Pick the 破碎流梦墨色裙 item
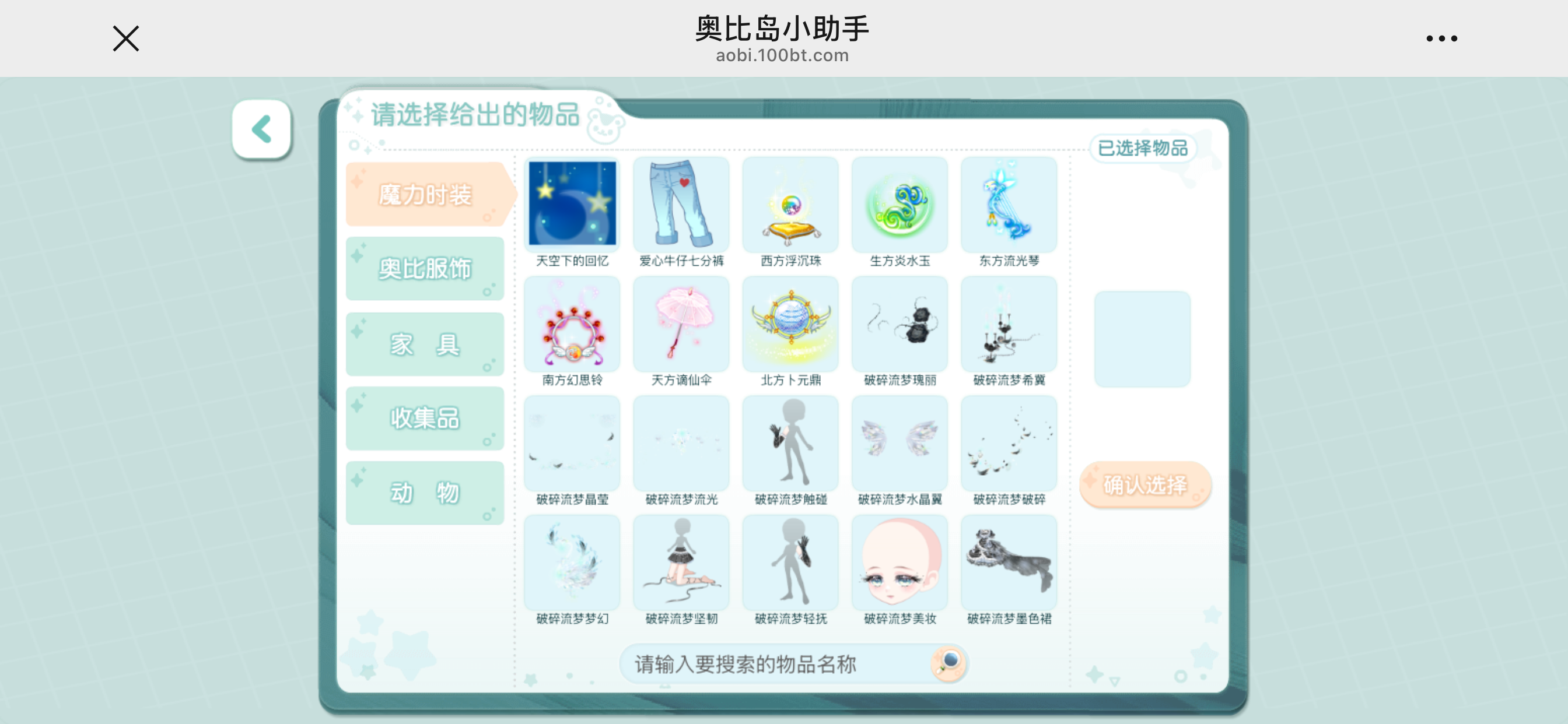Screen dimensions: 1568x724 [x=1009, y=563]
